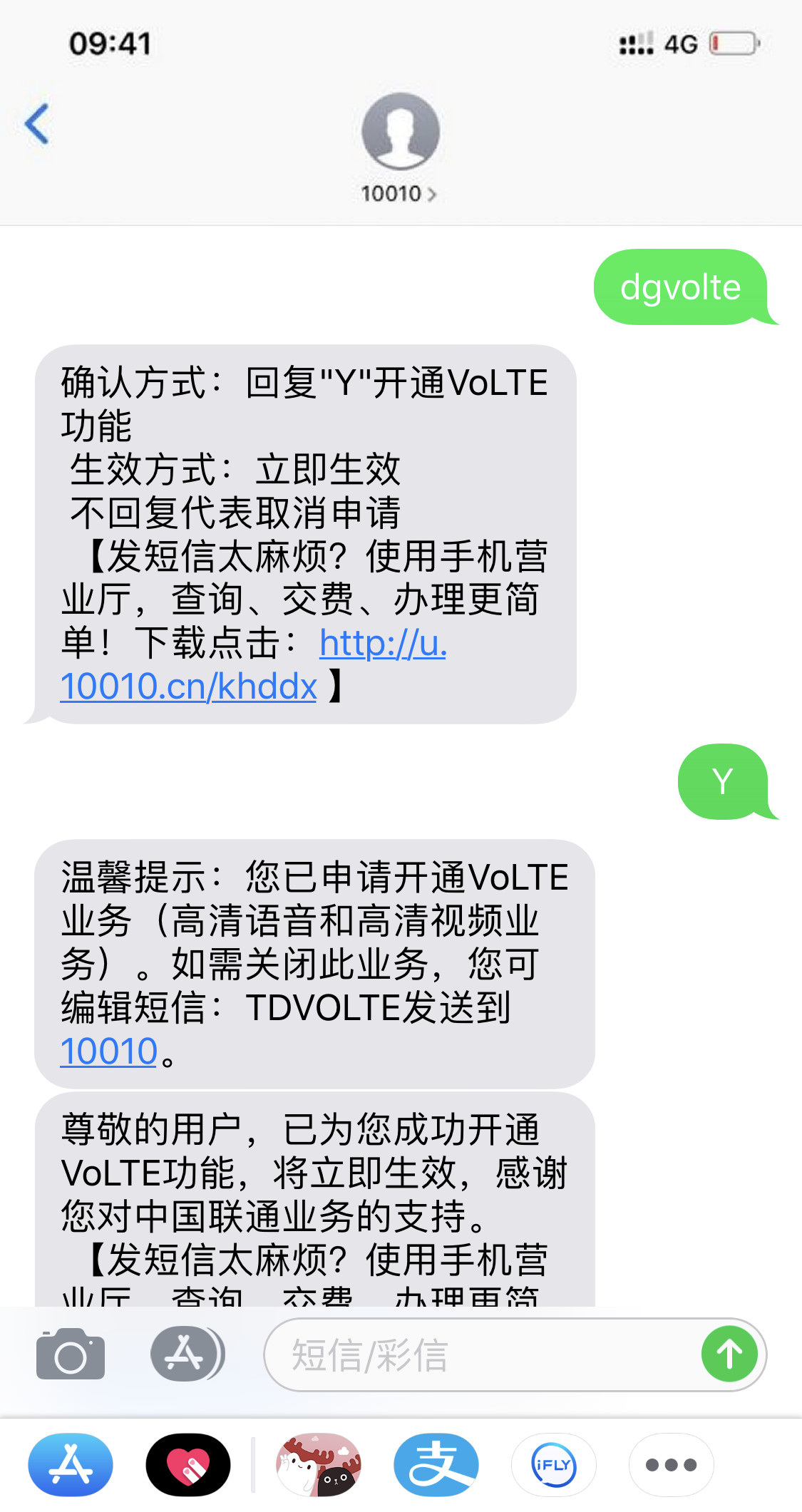Tap the 09:41 clock in the status bar
The width and height of the screenshot is (802, 1512).
pyautogui.click(x=111, y=44)
